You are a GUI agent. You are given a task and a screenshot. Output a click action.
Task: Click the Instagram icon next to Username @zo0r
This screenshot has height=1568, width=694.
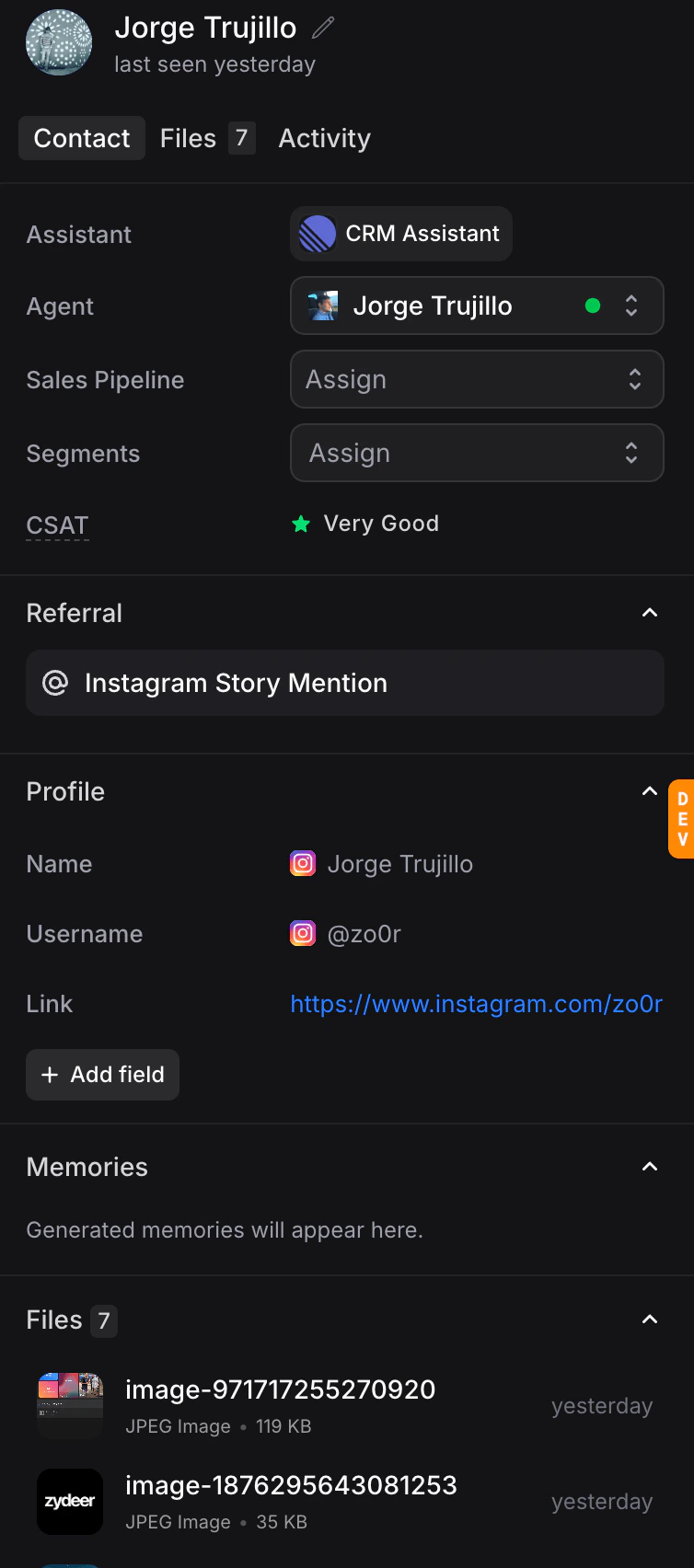click(x=302, y=933)
